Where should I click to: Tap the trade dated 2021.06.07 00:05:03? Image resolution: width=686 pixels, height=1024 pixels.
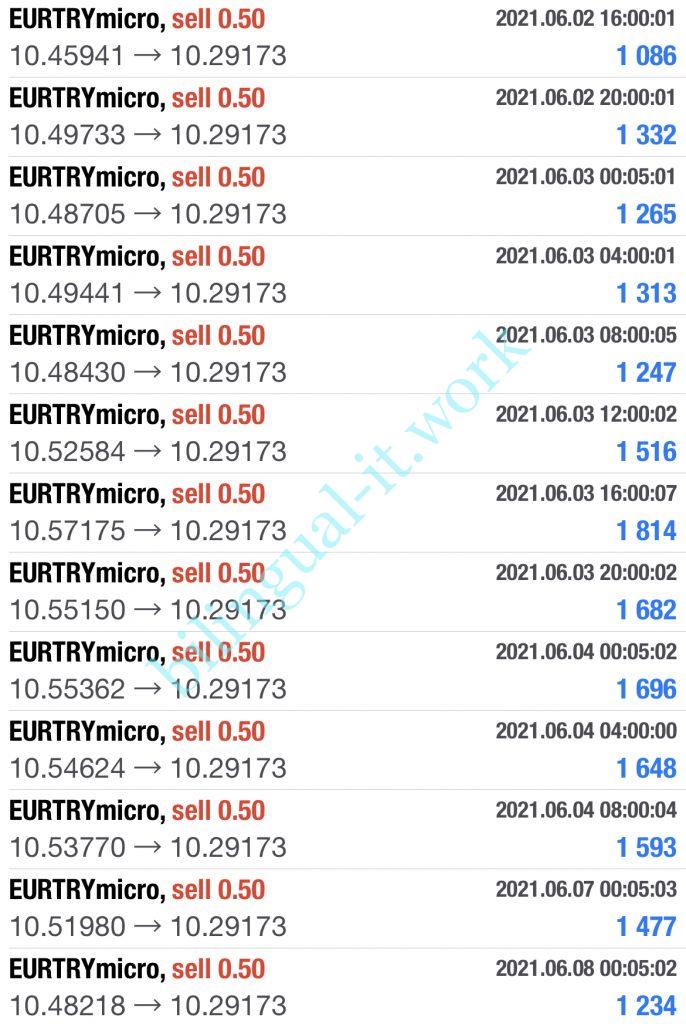click(343, 907)
